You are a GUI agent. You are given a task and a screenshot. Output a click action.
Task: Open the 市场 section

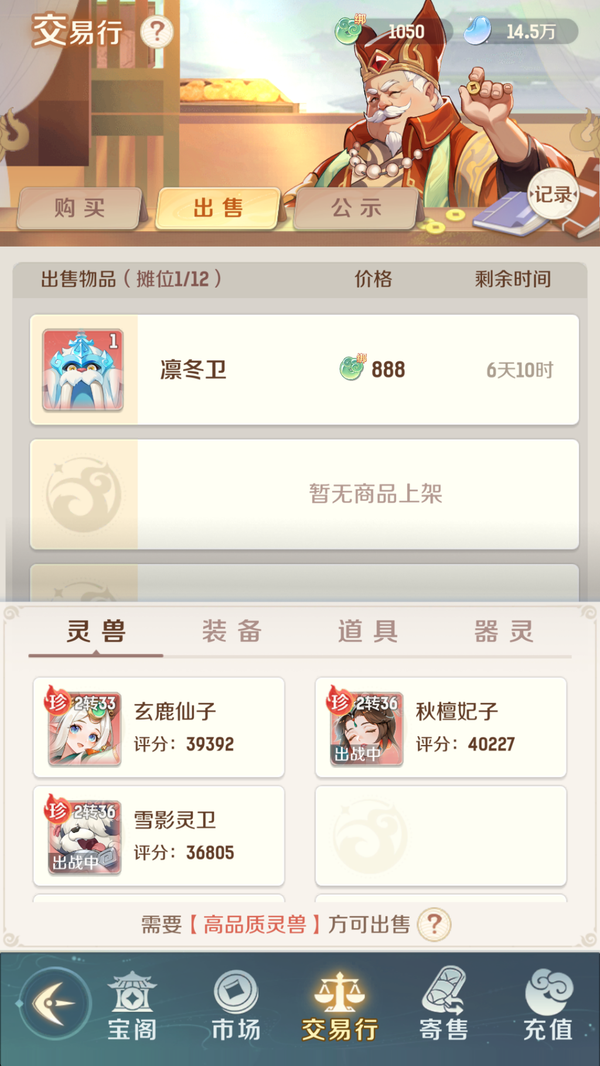pyautogui.click(x=236, y=1008)
